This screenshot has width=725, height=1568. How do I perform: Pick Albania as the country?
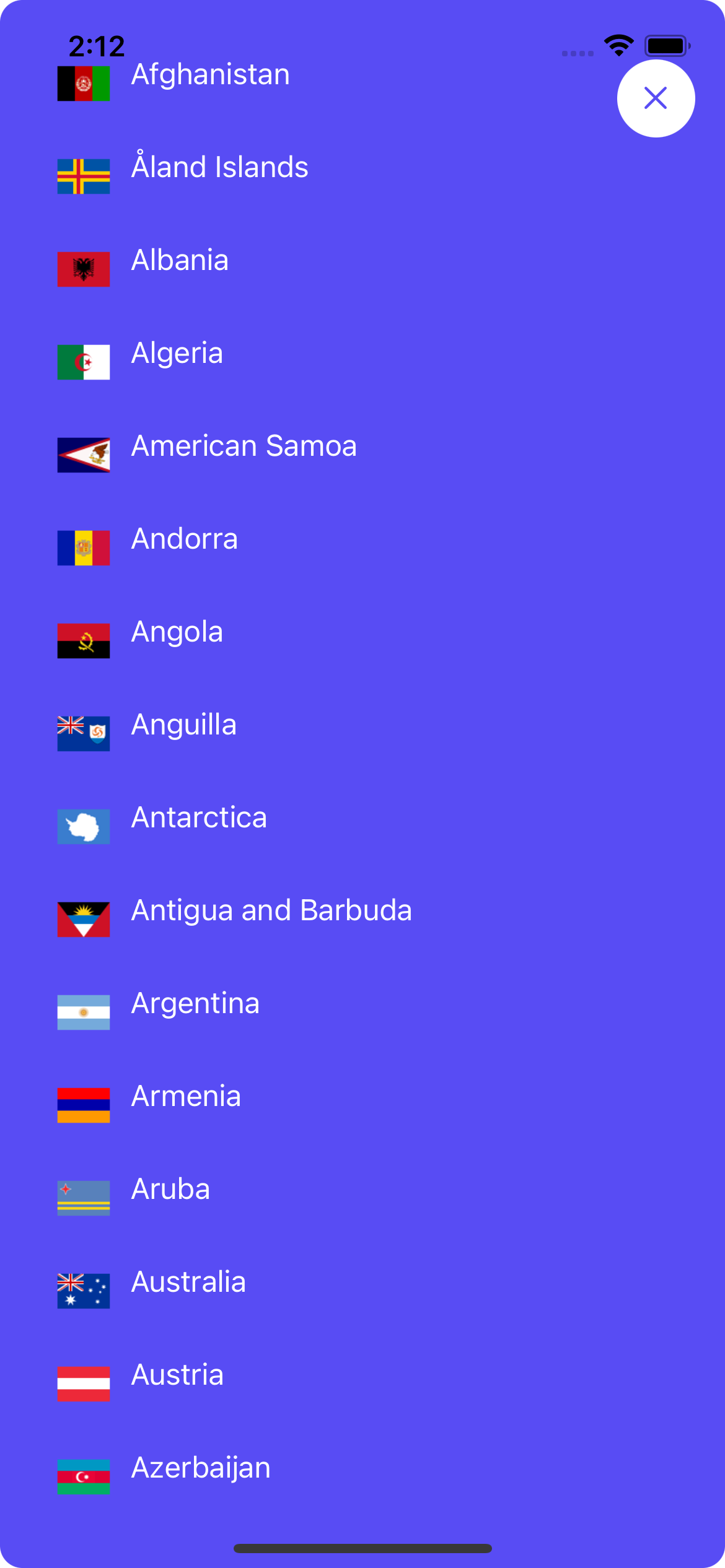tap(180, 261)
